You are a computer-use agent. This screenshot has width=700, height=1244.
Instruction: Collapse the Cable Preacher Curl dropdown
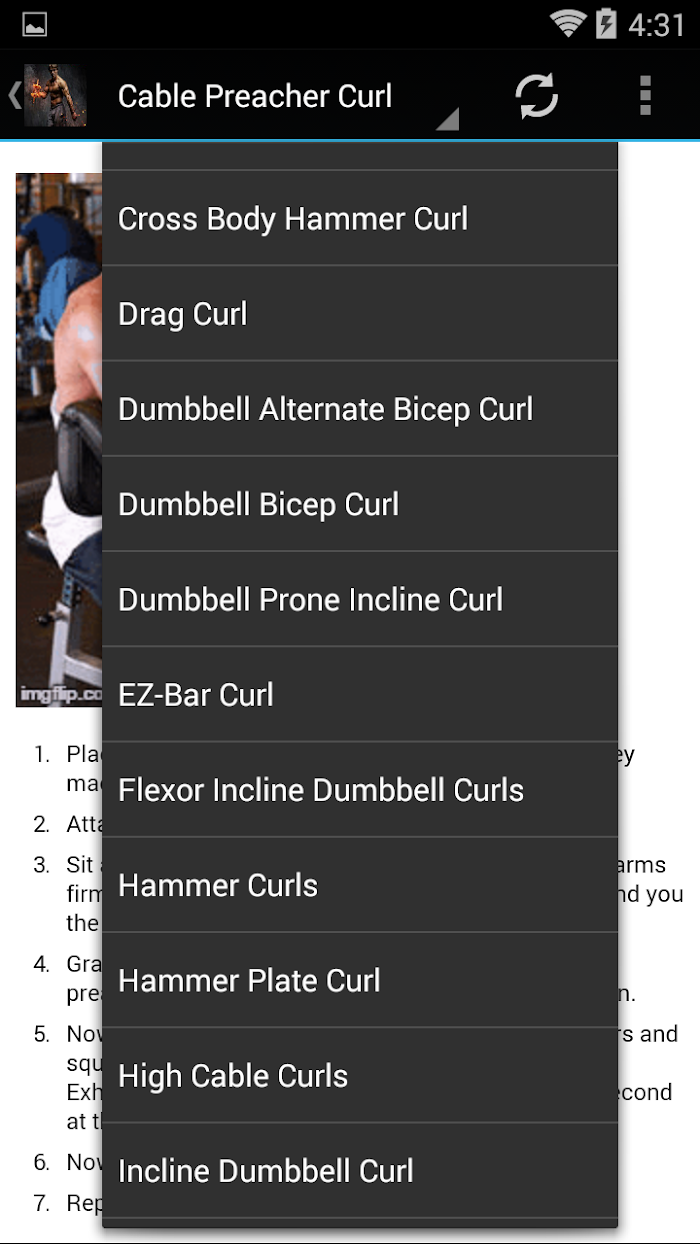(x=286, y=96)
